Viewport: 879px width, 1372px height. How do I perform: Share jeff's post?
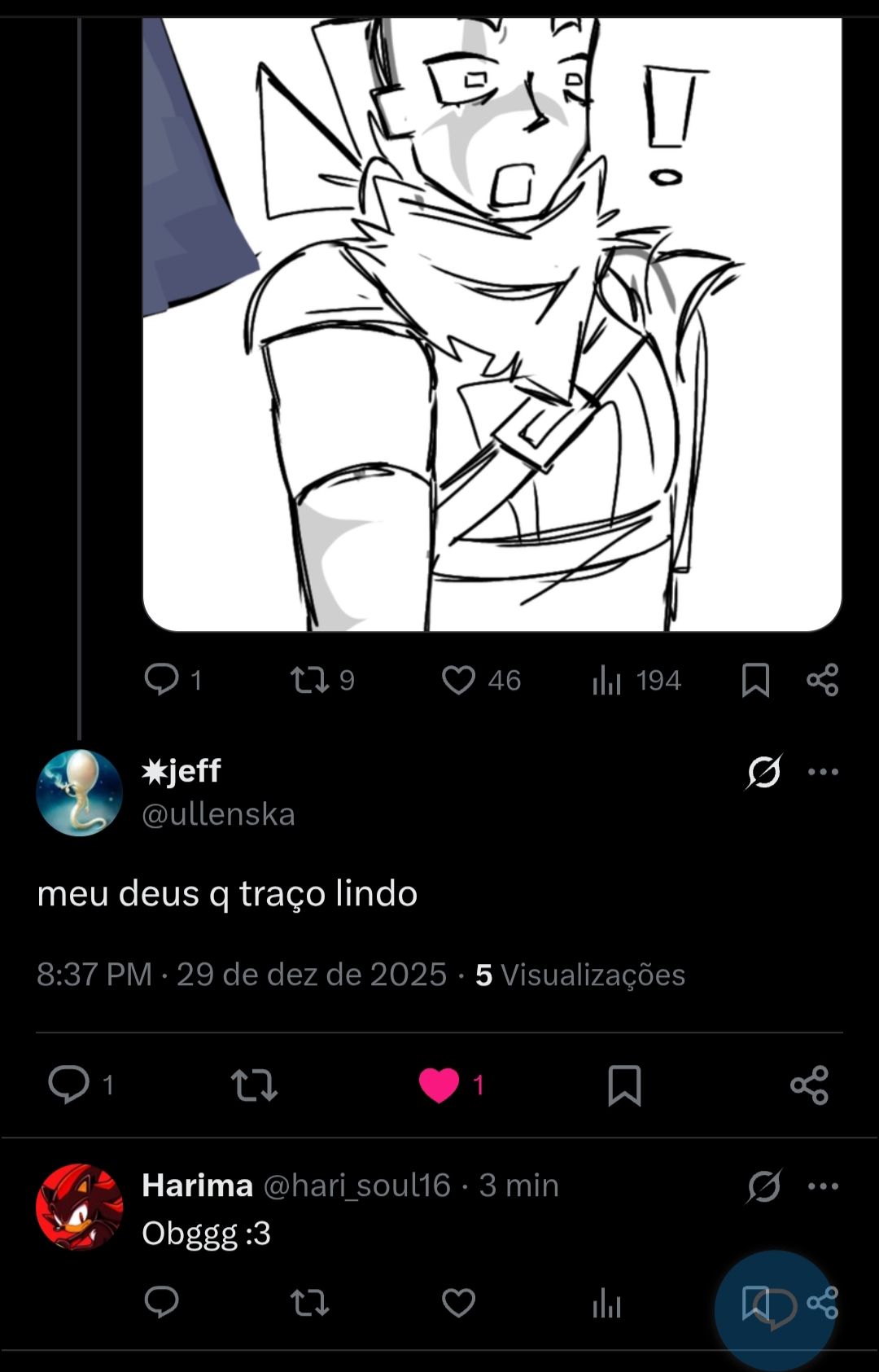coord(809,1085)
